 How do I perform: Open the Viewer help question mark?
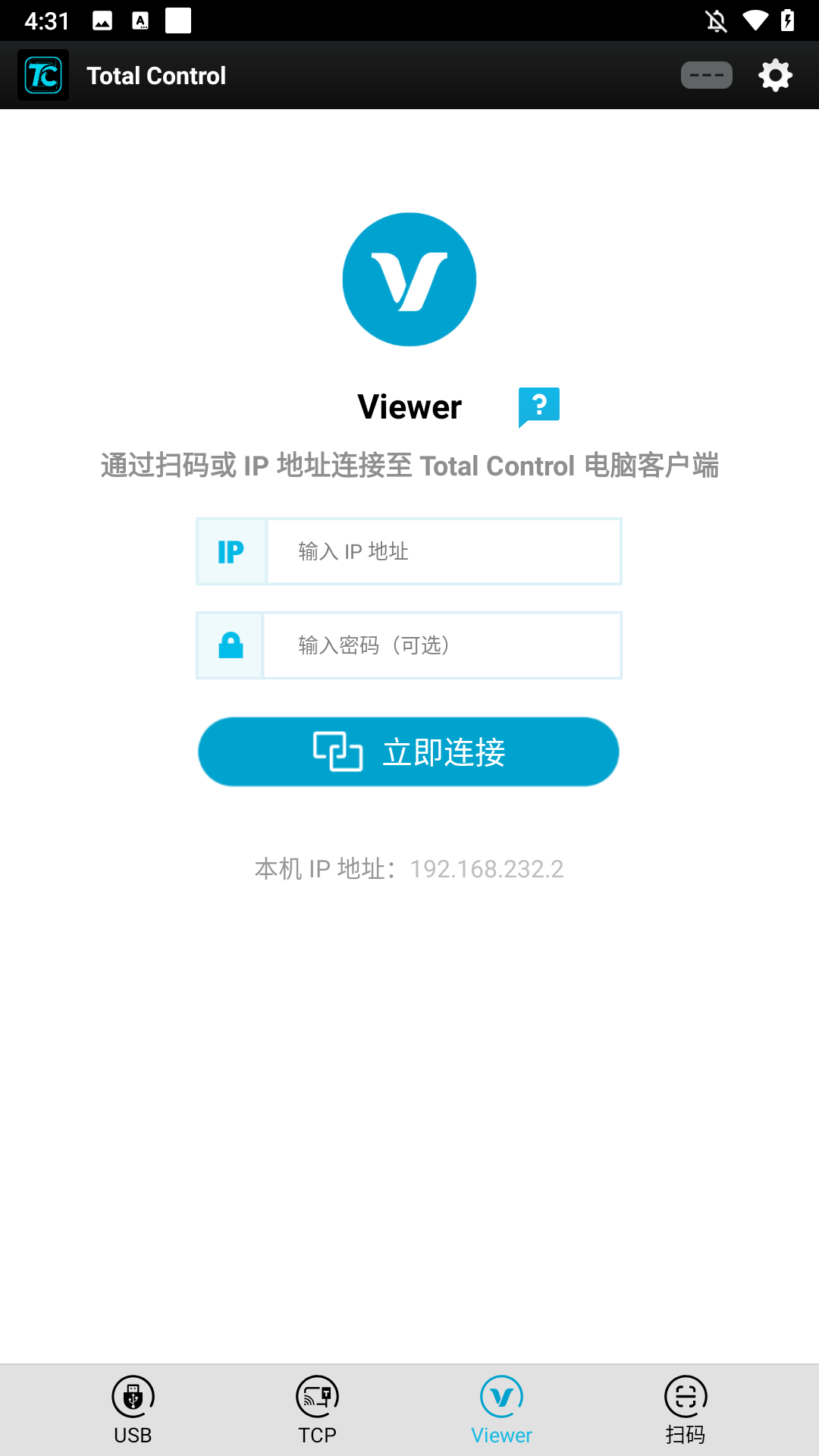click(x=538, y=406)
